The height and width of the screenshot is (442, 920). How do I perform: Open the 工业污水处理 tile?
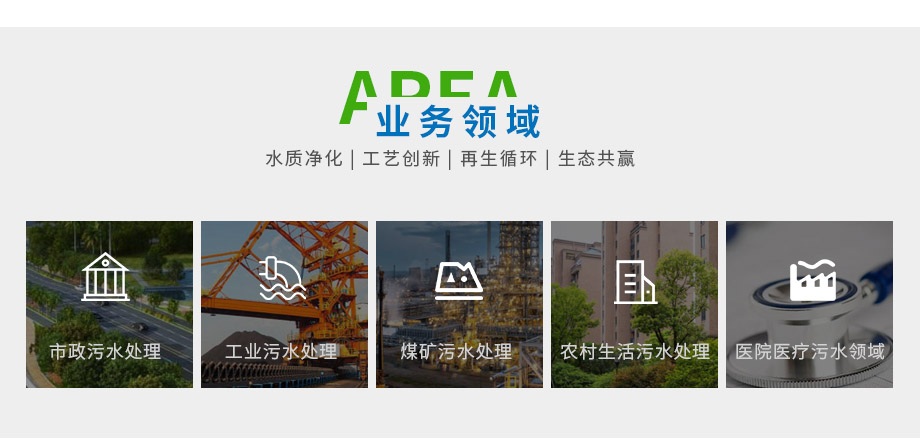[284, 304]
